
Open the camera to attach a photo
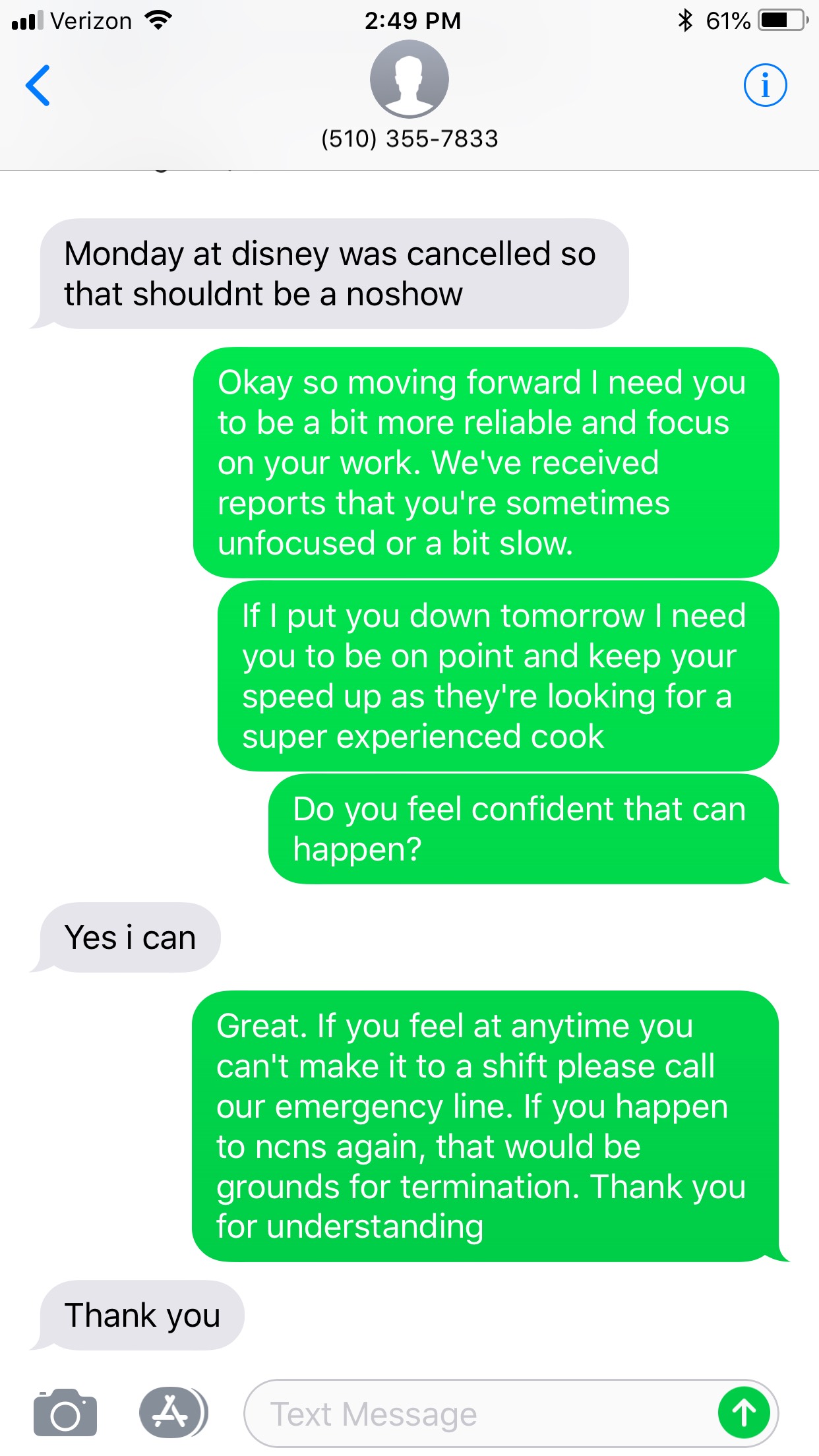pyautogui.click(x=65, y=1412)
